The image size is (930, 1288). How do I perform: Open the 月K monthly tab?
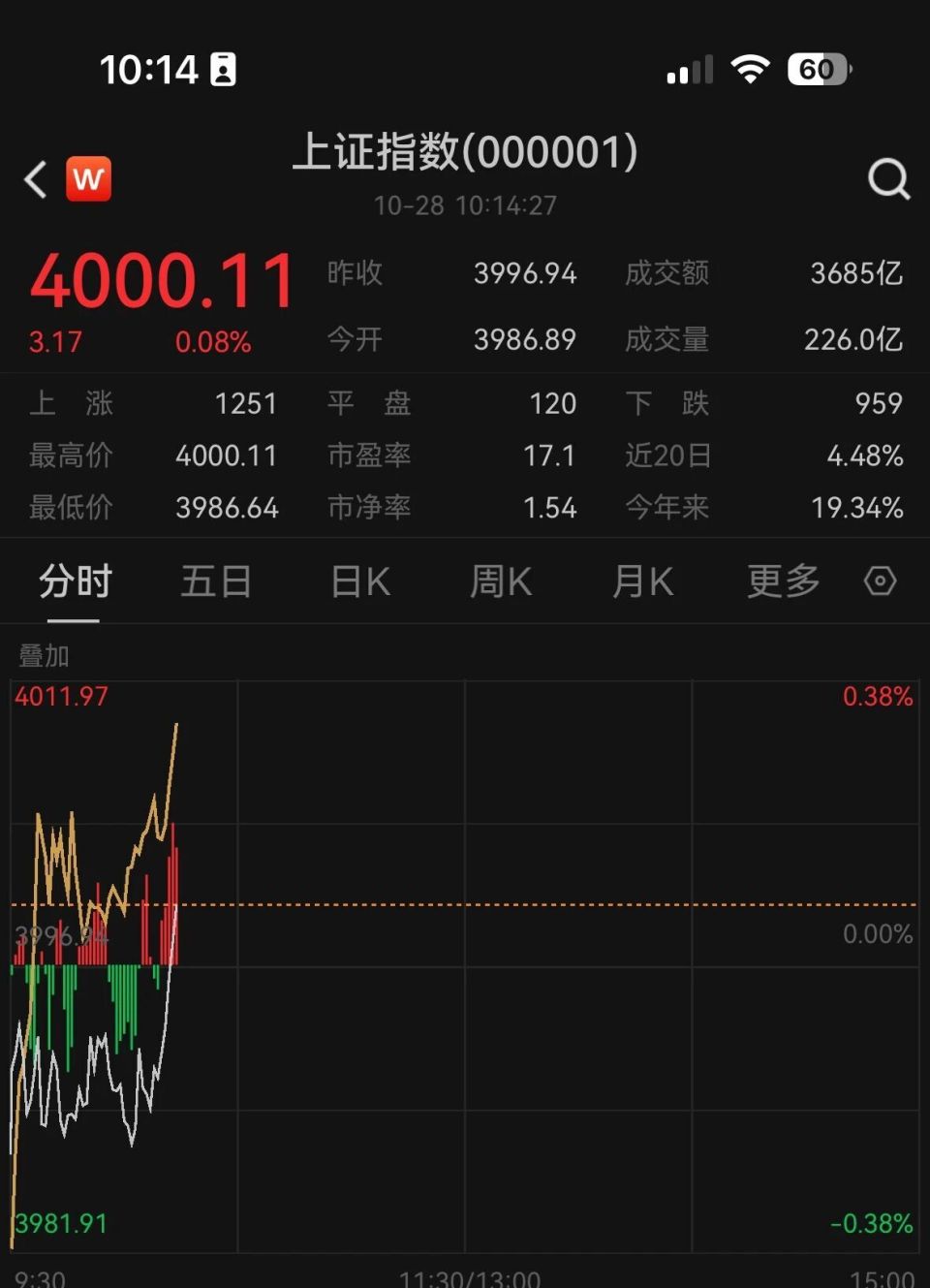pyautogui.click(x=641, y=581)
